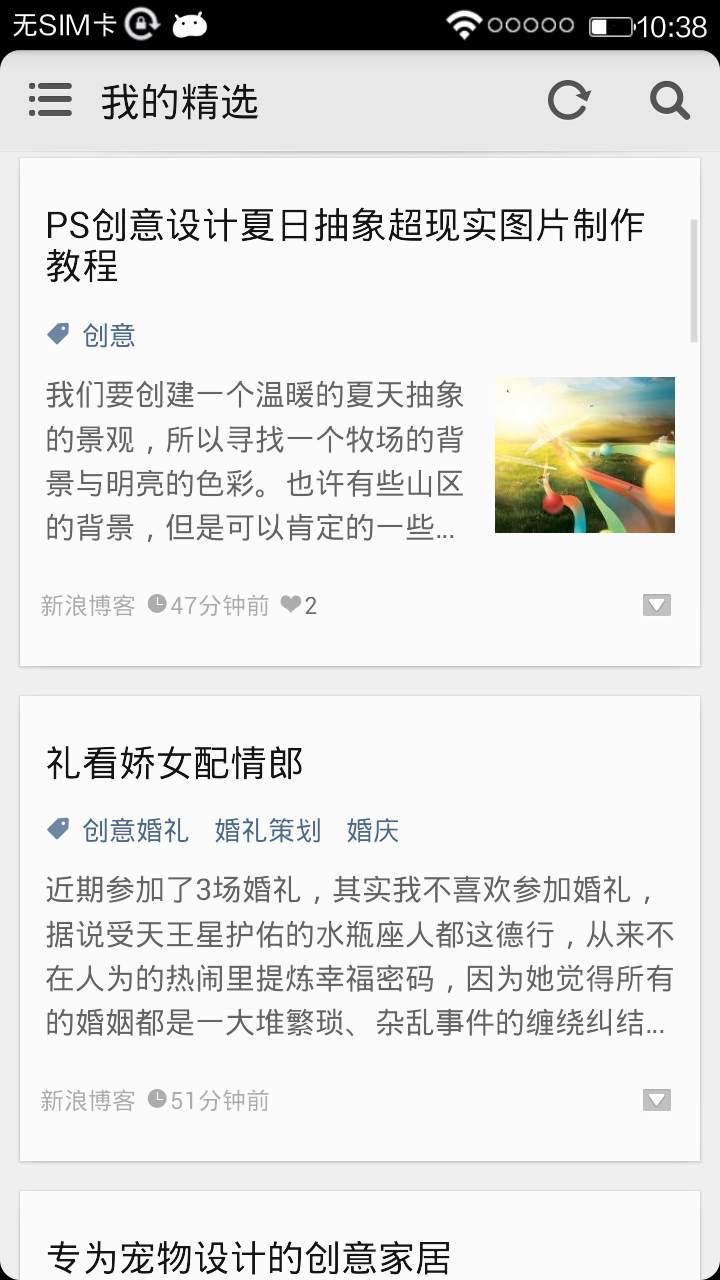Screen dimensions: 720x1280
Task: Expand the dropdown arrow on the PS article card
Action: 656,605
